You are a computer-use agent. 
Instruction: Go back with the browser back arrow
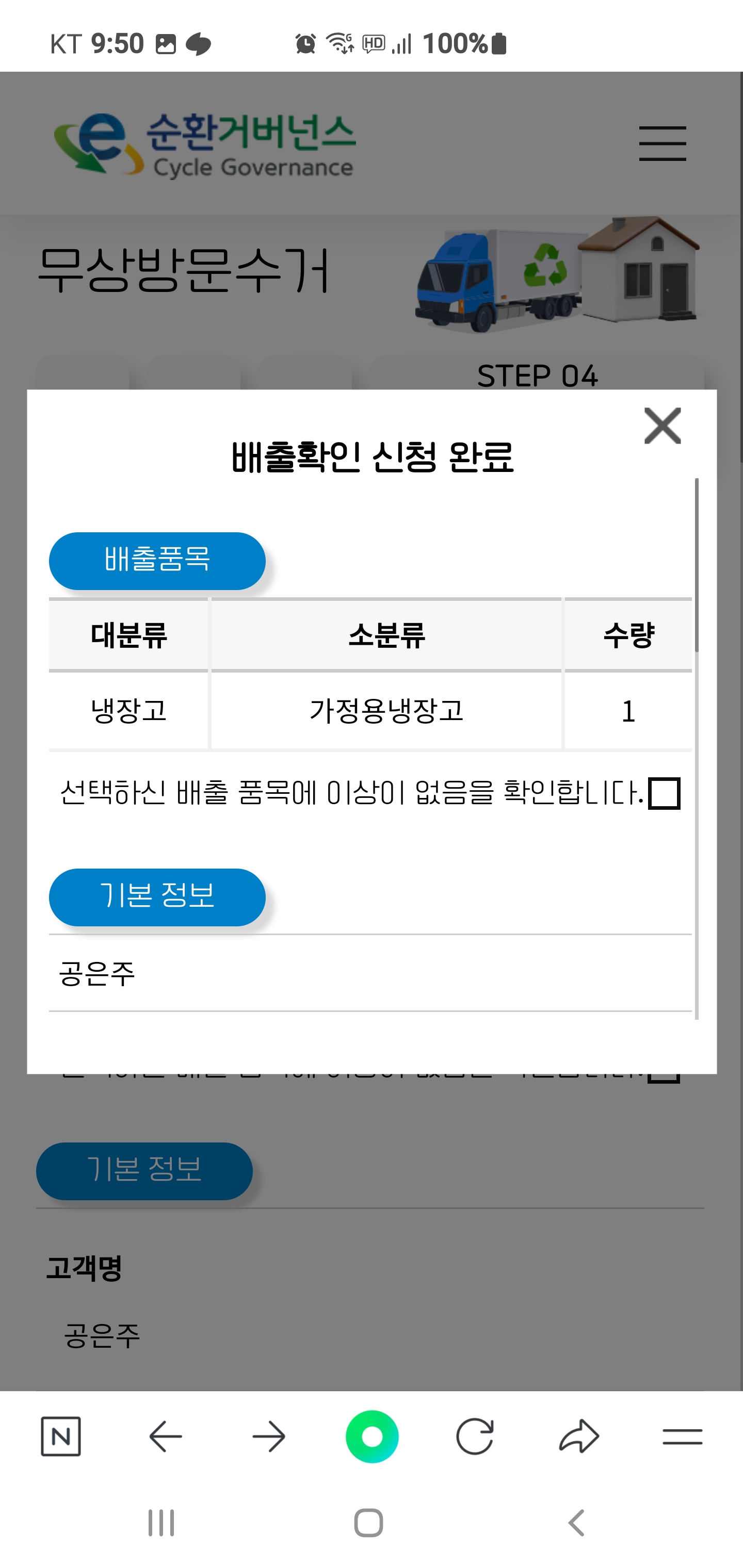coord(166,1436)
